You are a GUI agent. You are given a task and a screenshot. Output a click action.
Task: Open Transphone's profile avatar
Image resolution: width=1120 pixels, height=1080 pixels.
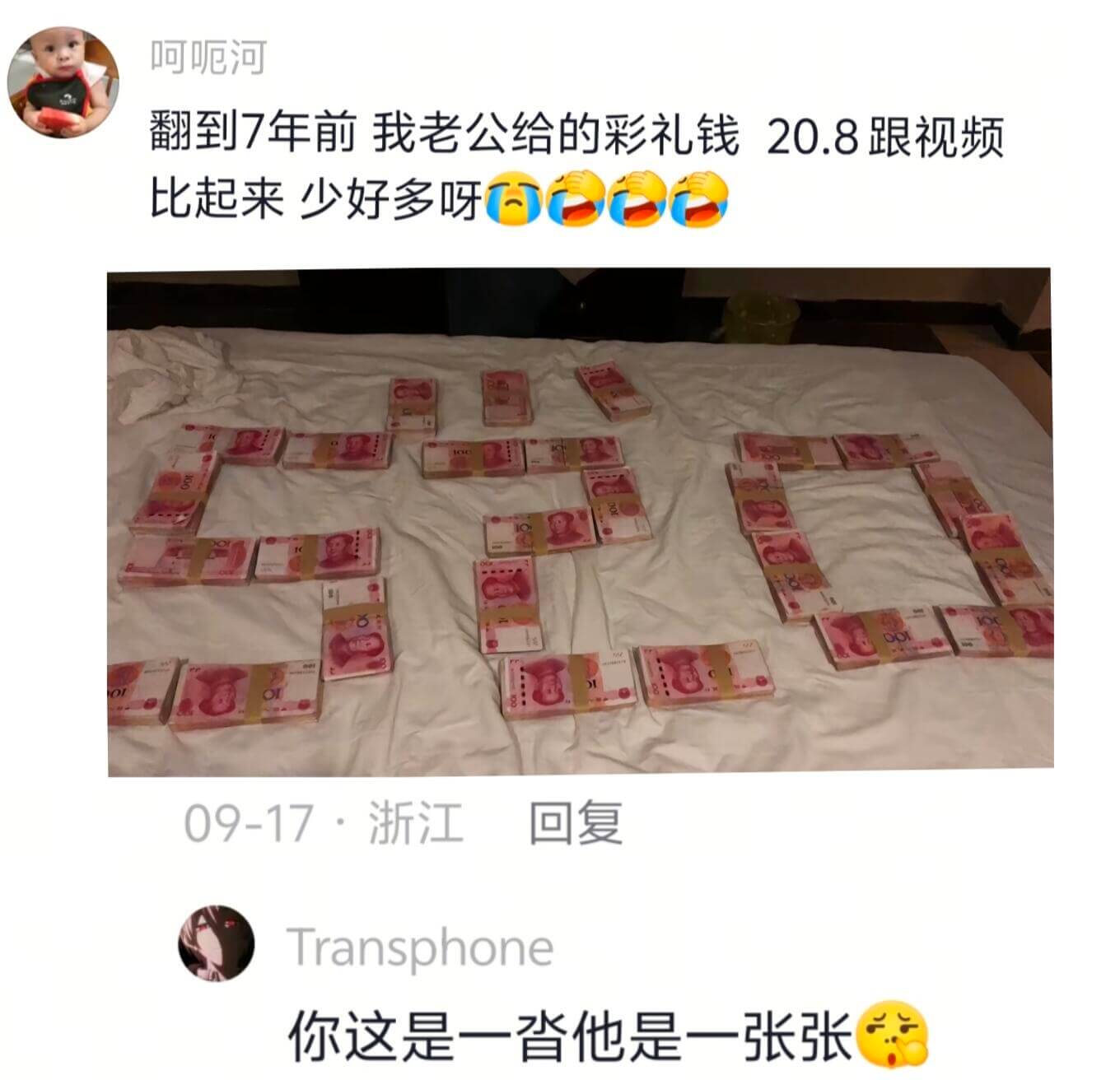pos(216,943)
